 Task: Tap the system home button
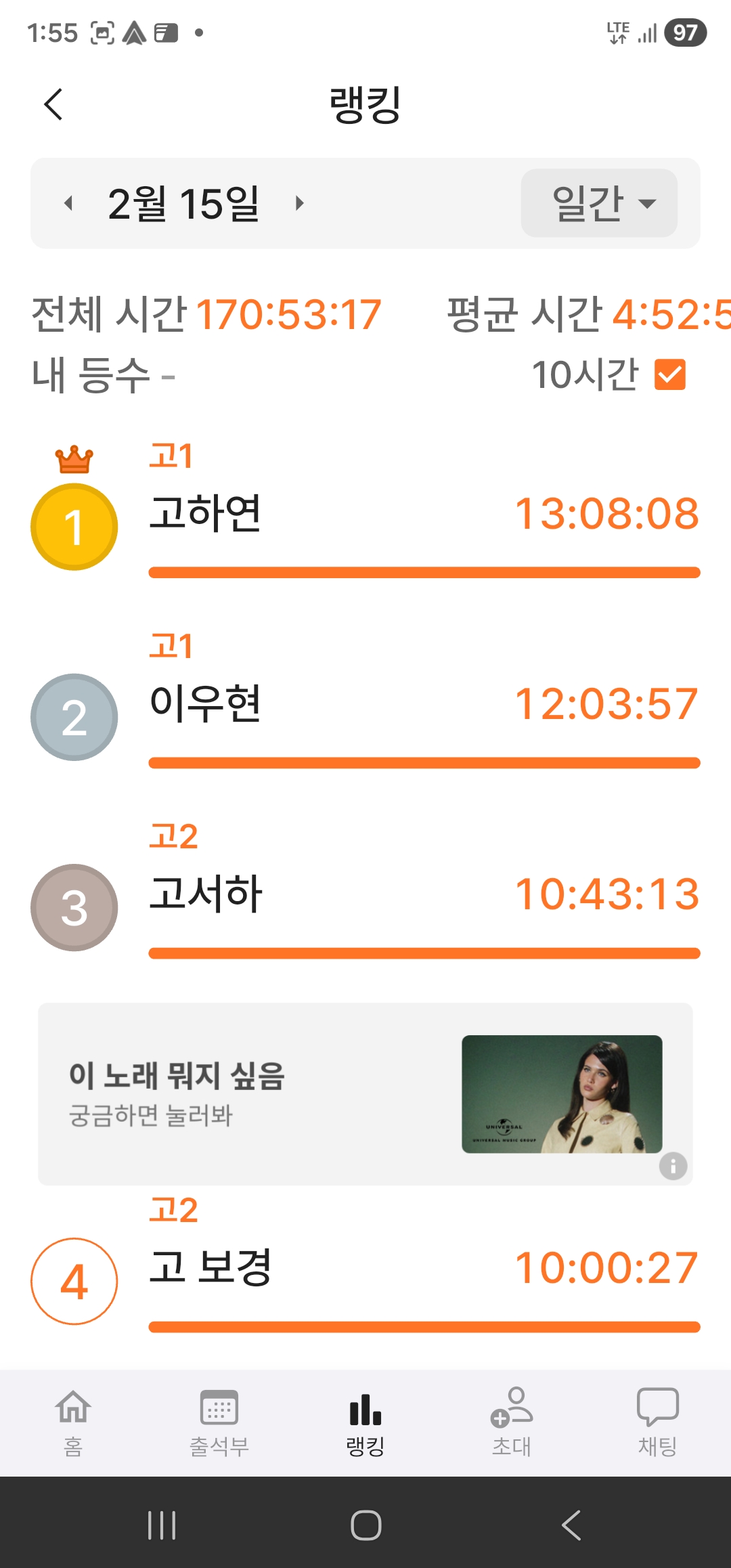click(365, 1525)
